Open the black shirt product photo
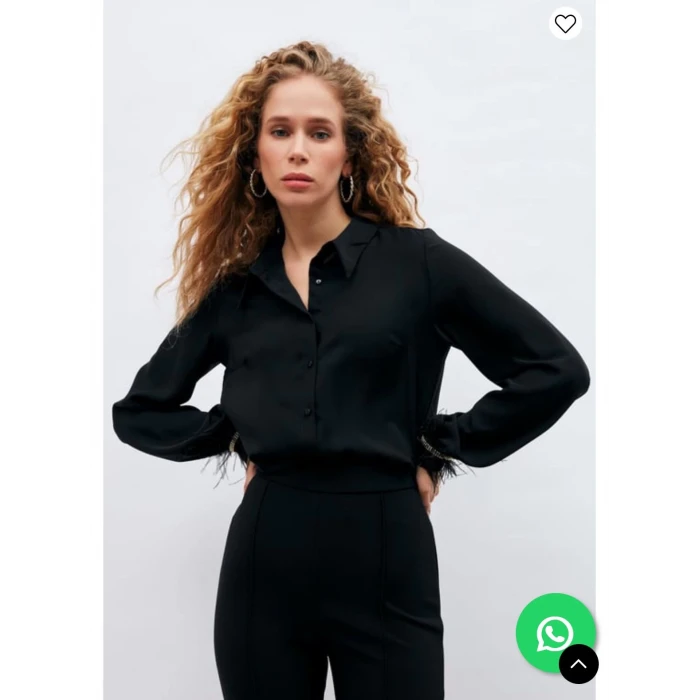 coord(348,350)
